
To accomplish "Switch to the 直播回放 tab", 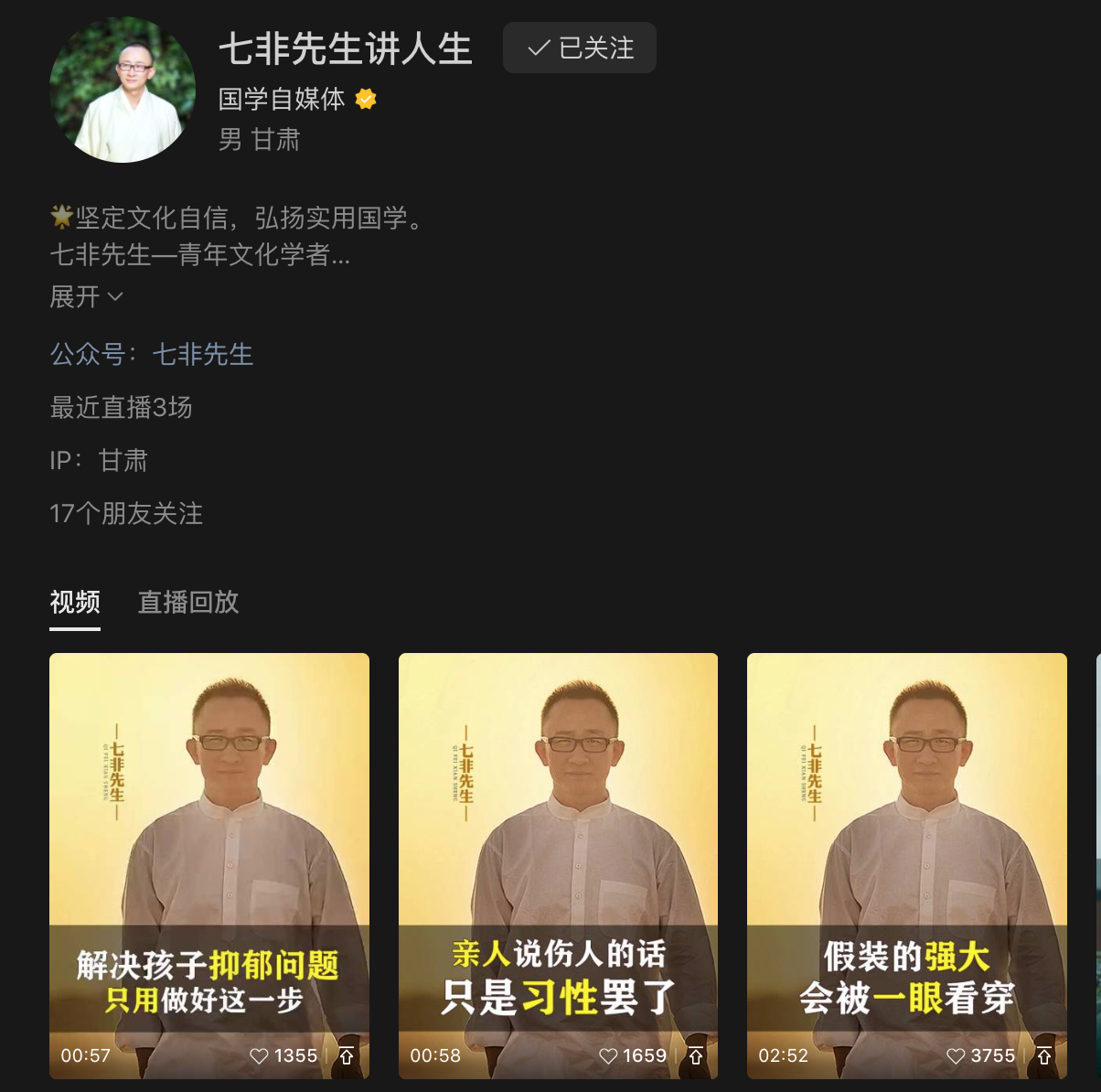I will pyautogui.click(x=188, y=602).
